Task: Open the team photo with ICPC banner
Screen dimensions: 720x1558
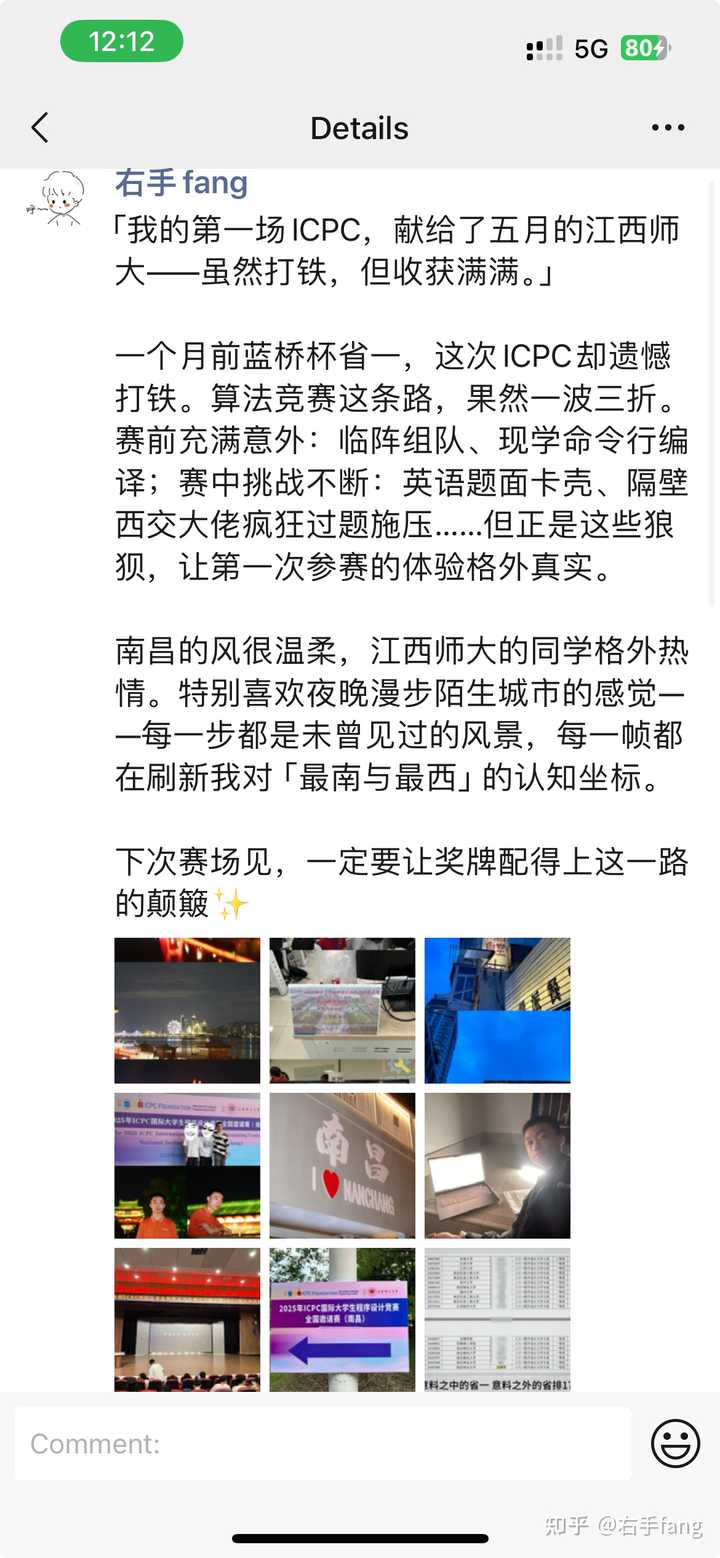Action: pyautogui.click(x=187, y=1164)
